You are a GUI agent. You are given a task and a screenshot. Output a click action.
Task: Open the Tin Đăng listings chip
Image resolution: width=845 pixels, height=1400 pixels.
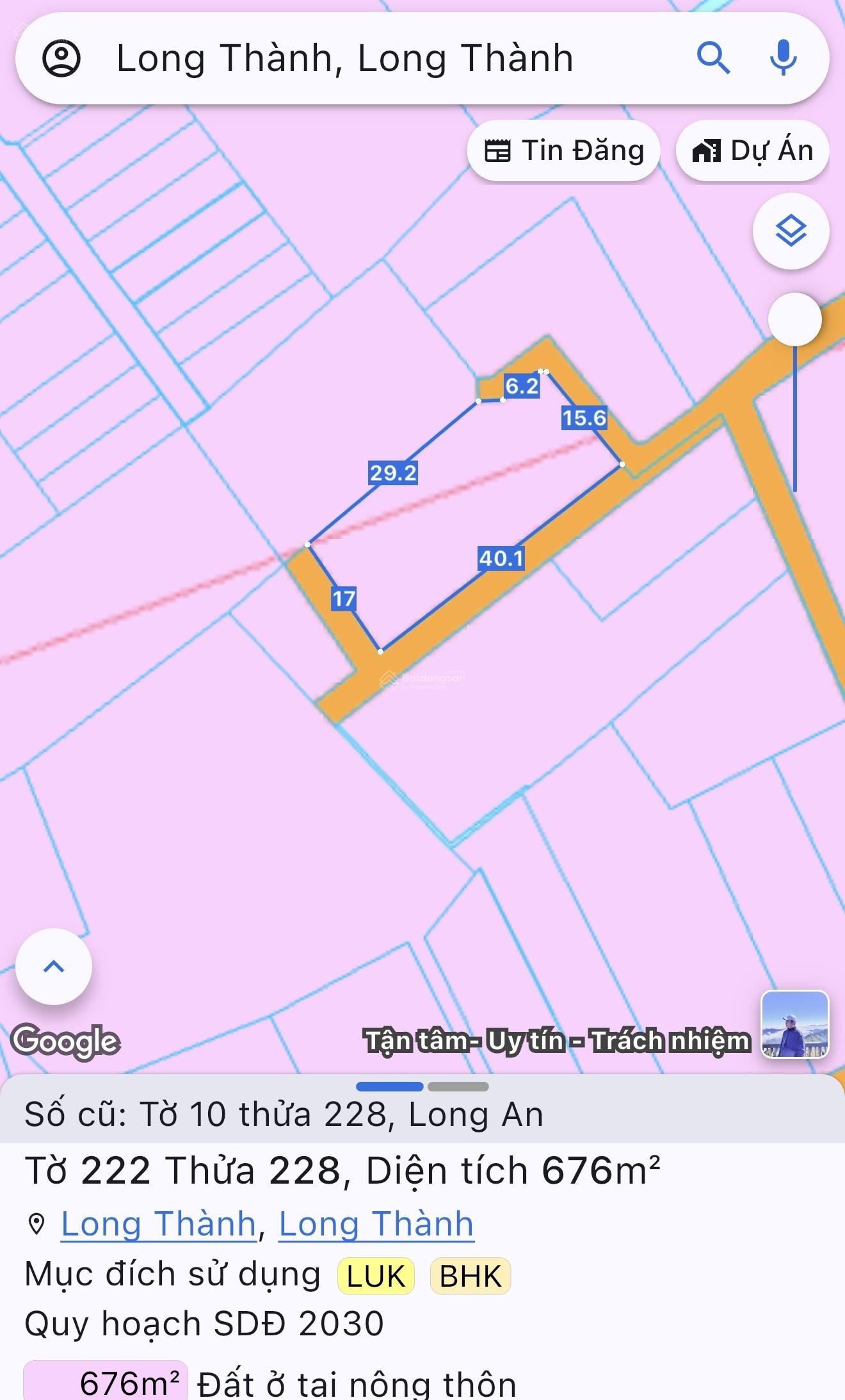pos(563,151)
